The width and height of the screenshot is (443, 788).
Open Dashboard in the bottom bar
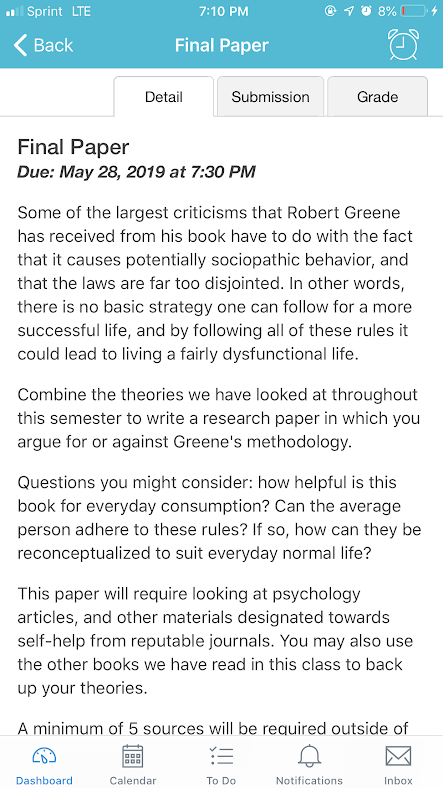pyautogui.click(x=44, y=764)
